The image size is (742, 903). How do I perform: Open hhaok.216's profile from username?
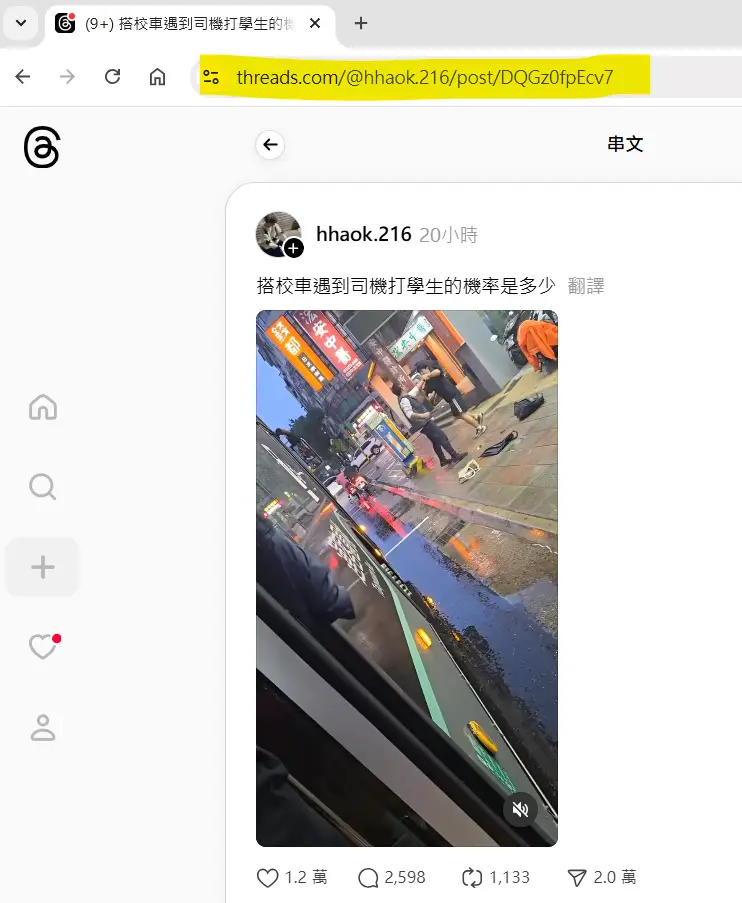coord(363,234)
